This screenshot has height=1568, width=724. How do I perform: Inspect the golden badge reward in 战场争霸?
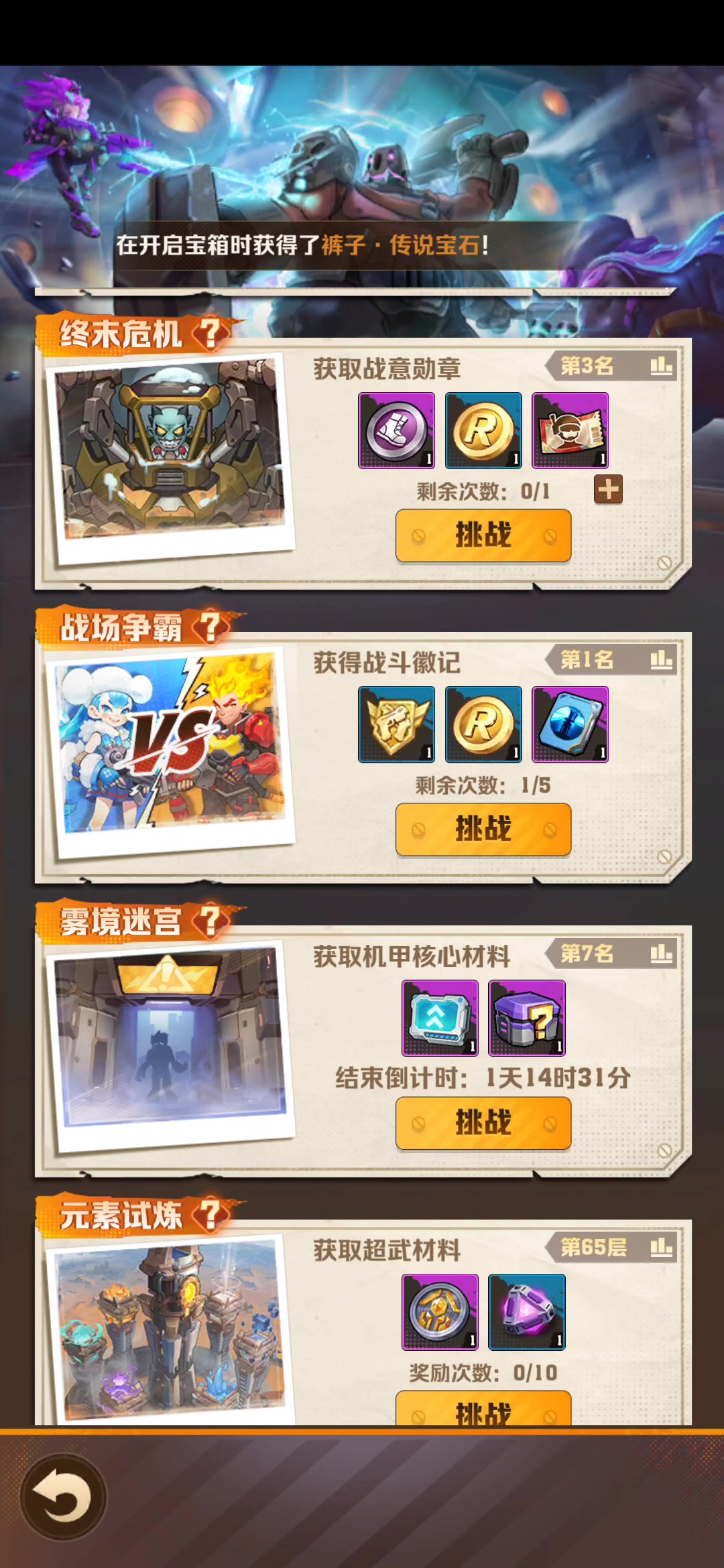[x=396, y=724]
